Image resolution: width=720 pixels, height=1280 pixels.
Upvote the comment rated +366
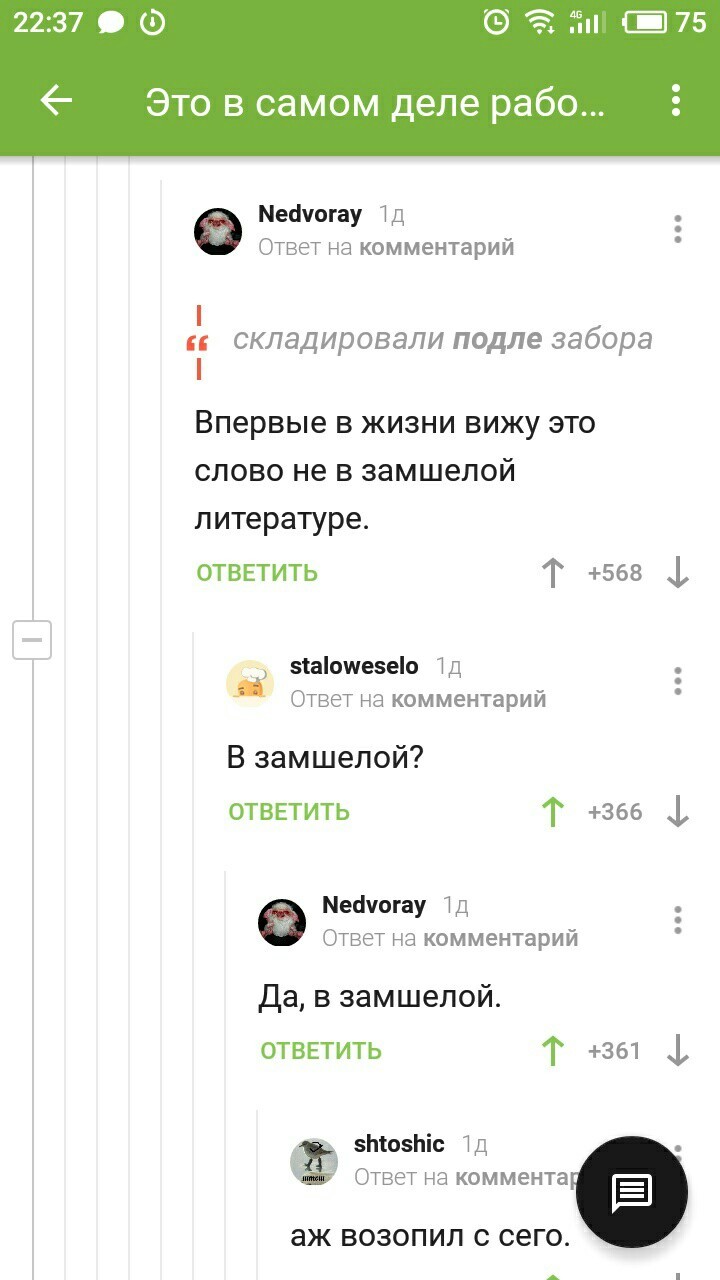pos(552,812)
